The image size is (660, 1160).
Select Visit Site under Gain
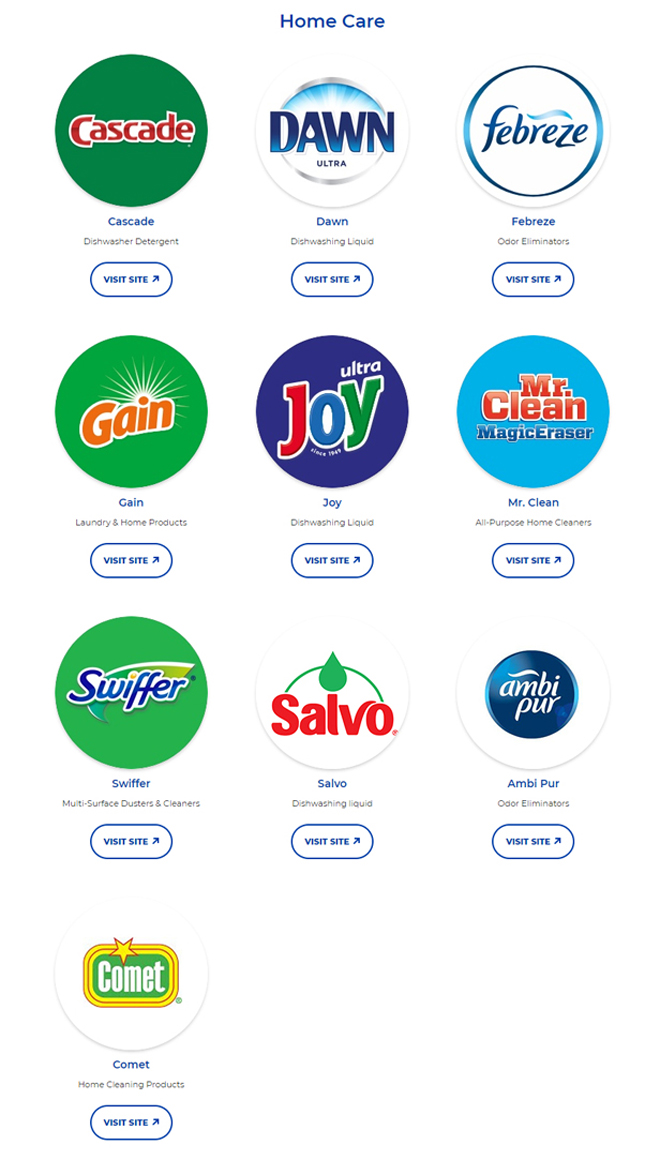pyautogui.click(x=131, y=561)
